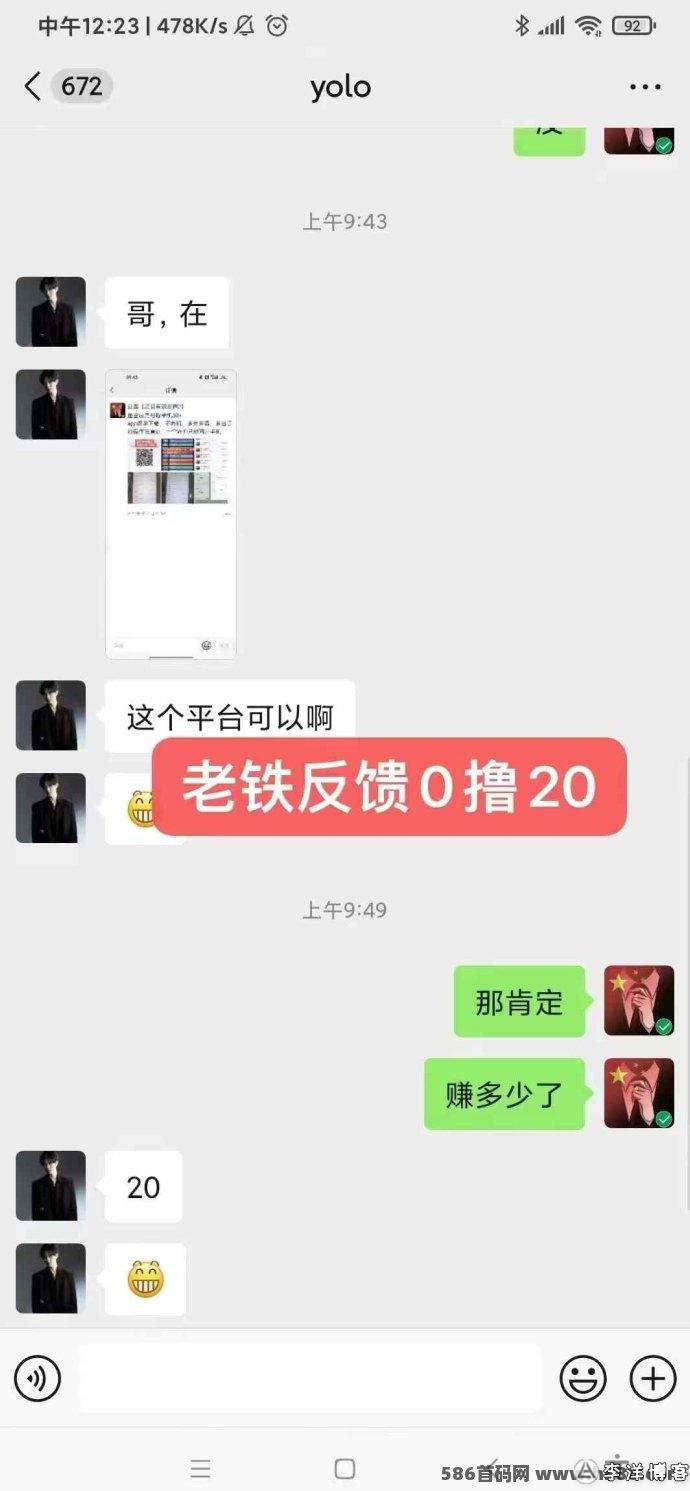Open the system recent apps menu
The image size is (690, 1491).
(201, 1468)
